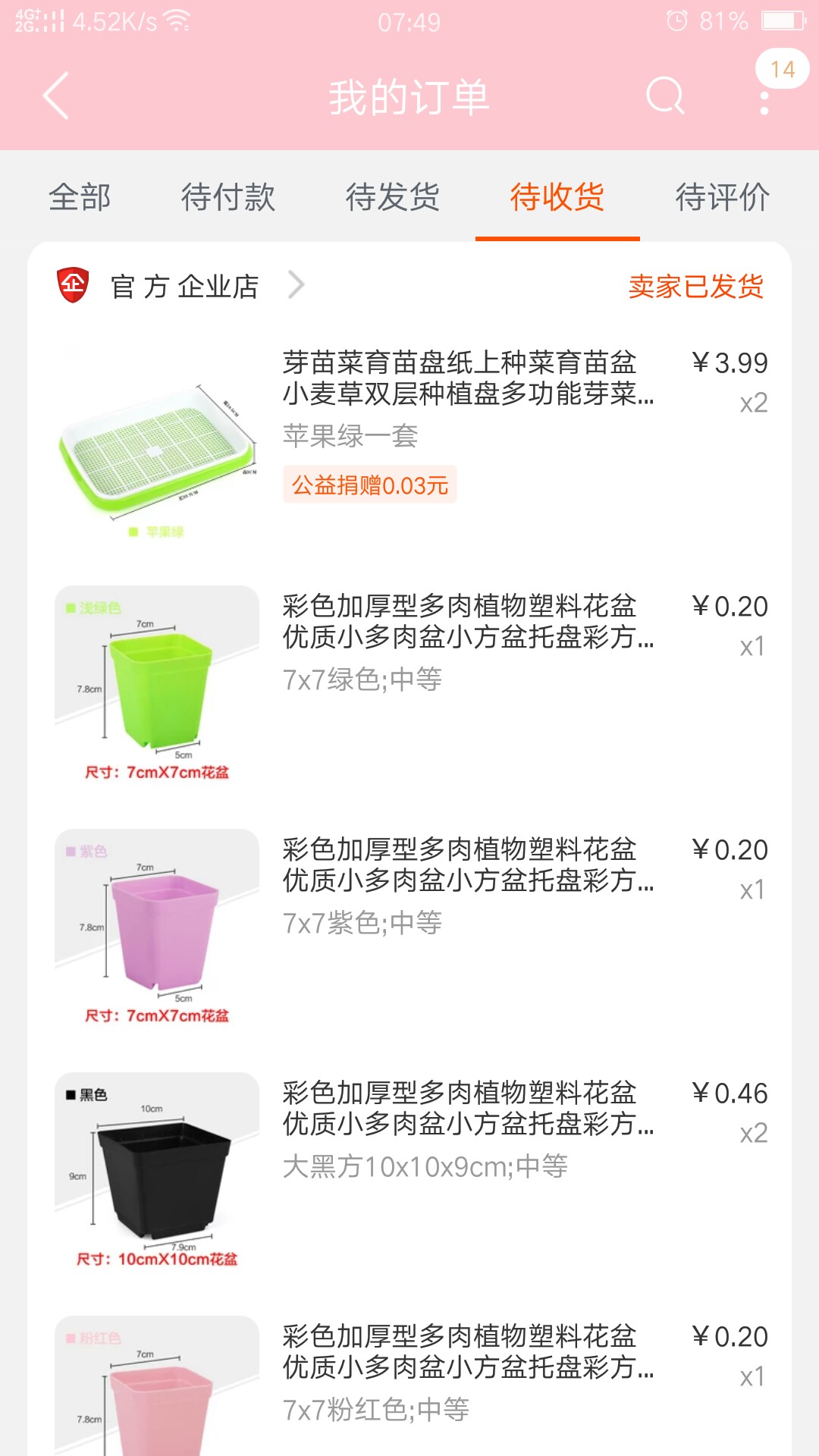Open the overflow menu with badge 14

click(x=765, y=96)
